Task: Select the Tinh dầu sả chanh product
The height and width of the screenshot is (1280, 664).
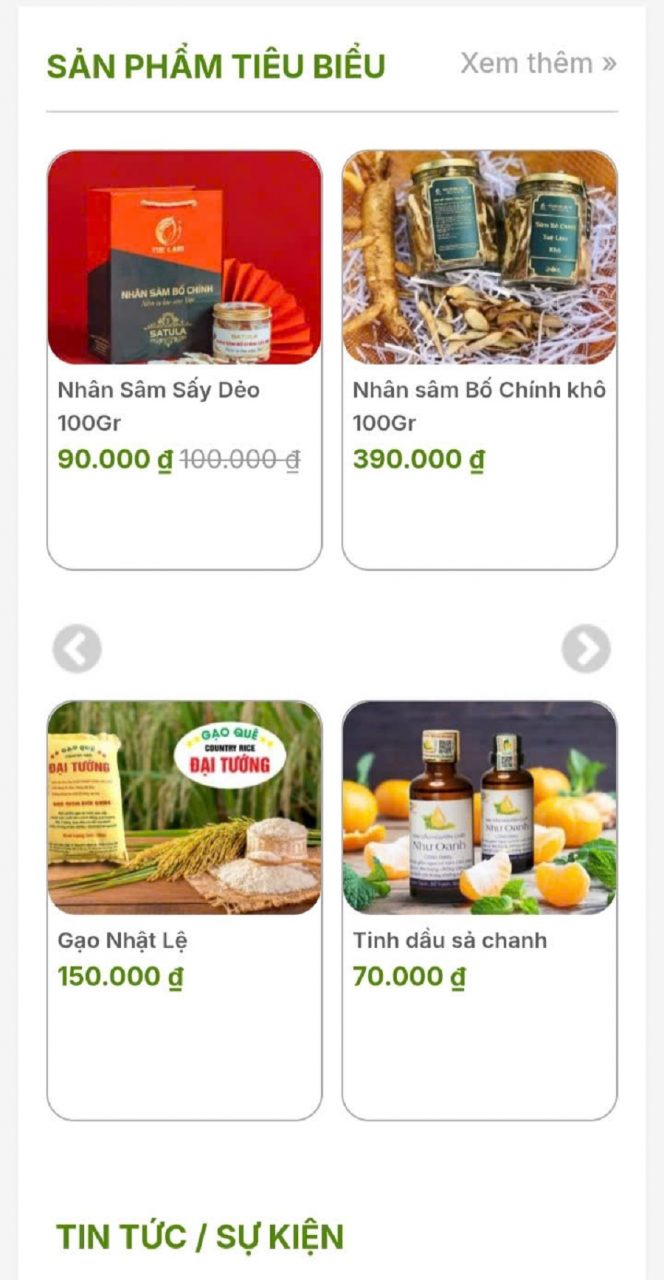Action: click(x=480, y=910)
